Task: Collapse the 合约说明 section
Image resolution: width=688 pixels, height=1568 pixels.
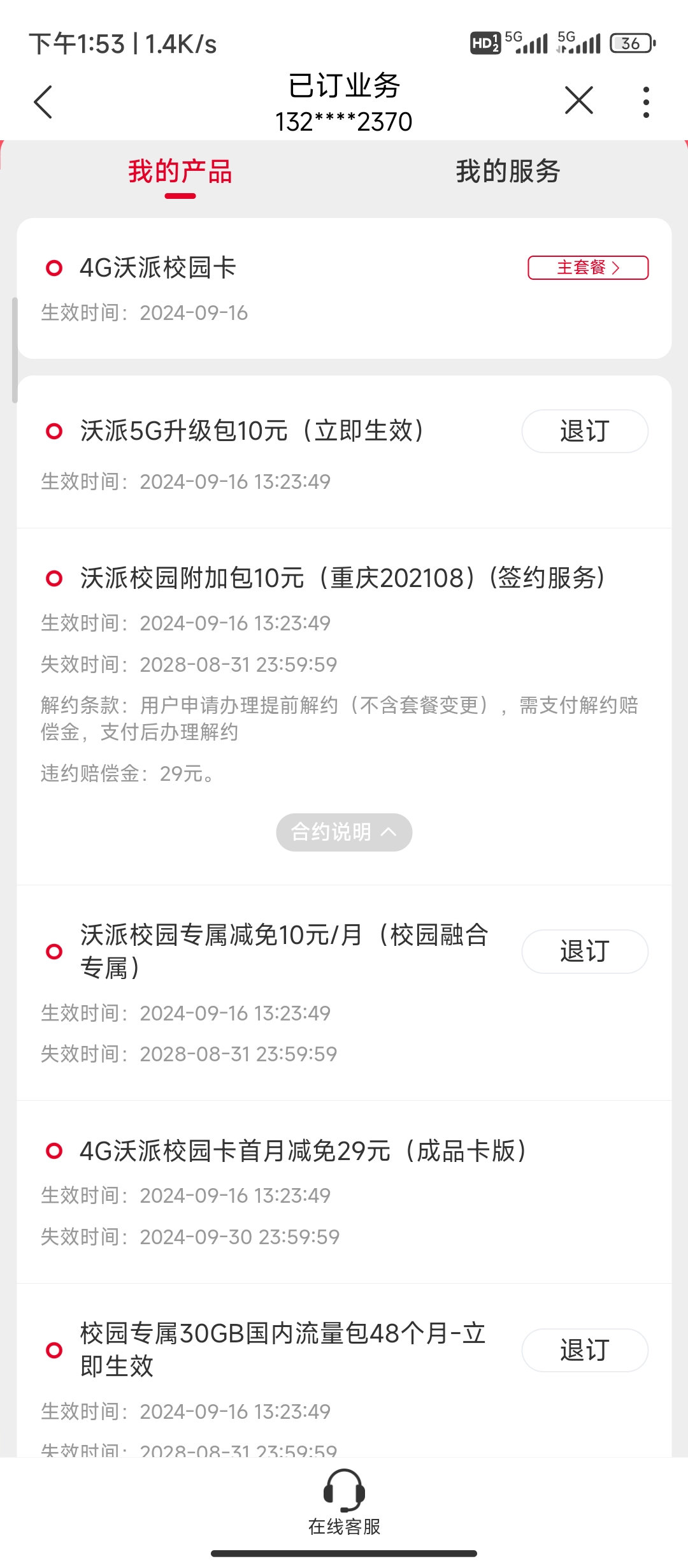Action: point(344,832)
